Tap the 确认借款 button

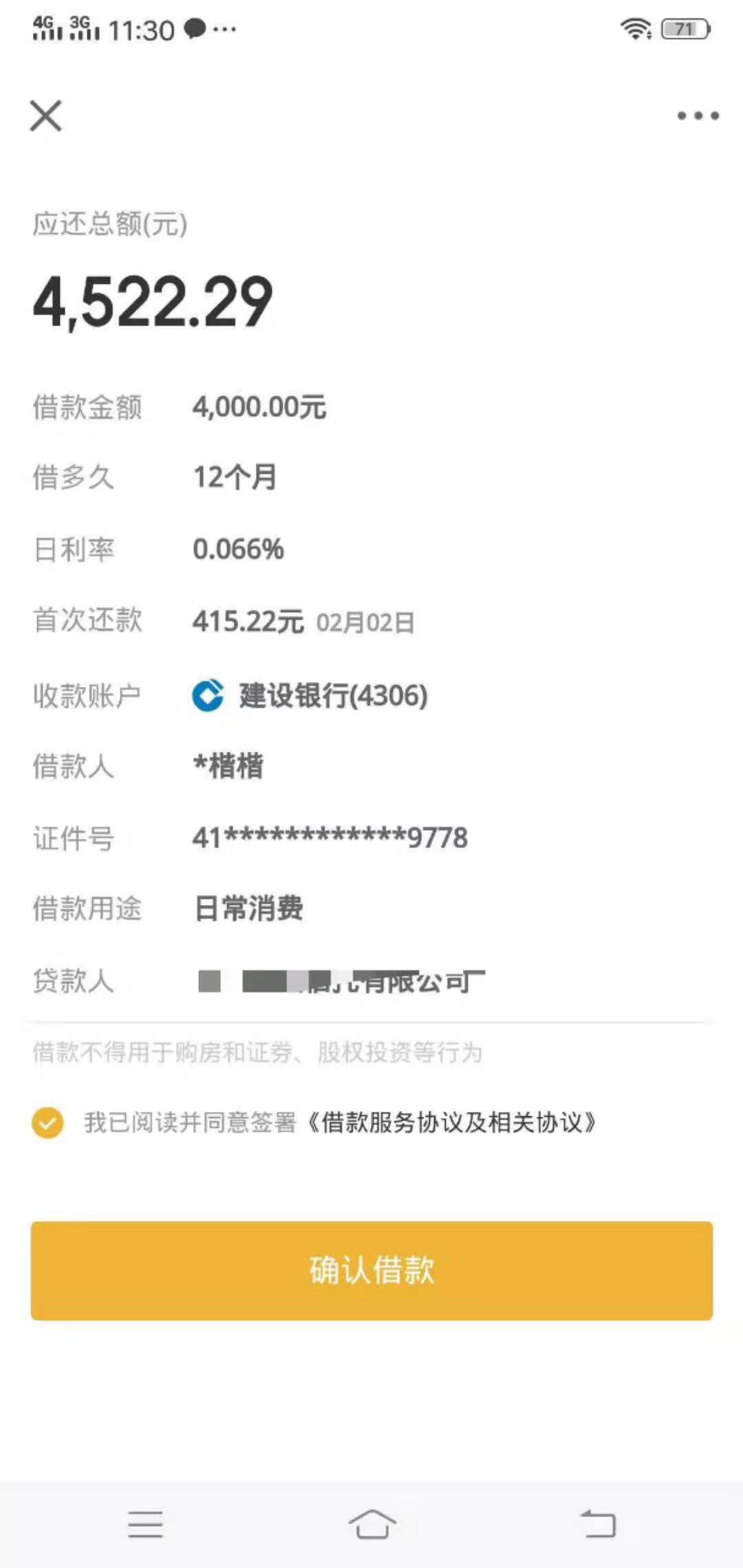(x=371, y=1270)
